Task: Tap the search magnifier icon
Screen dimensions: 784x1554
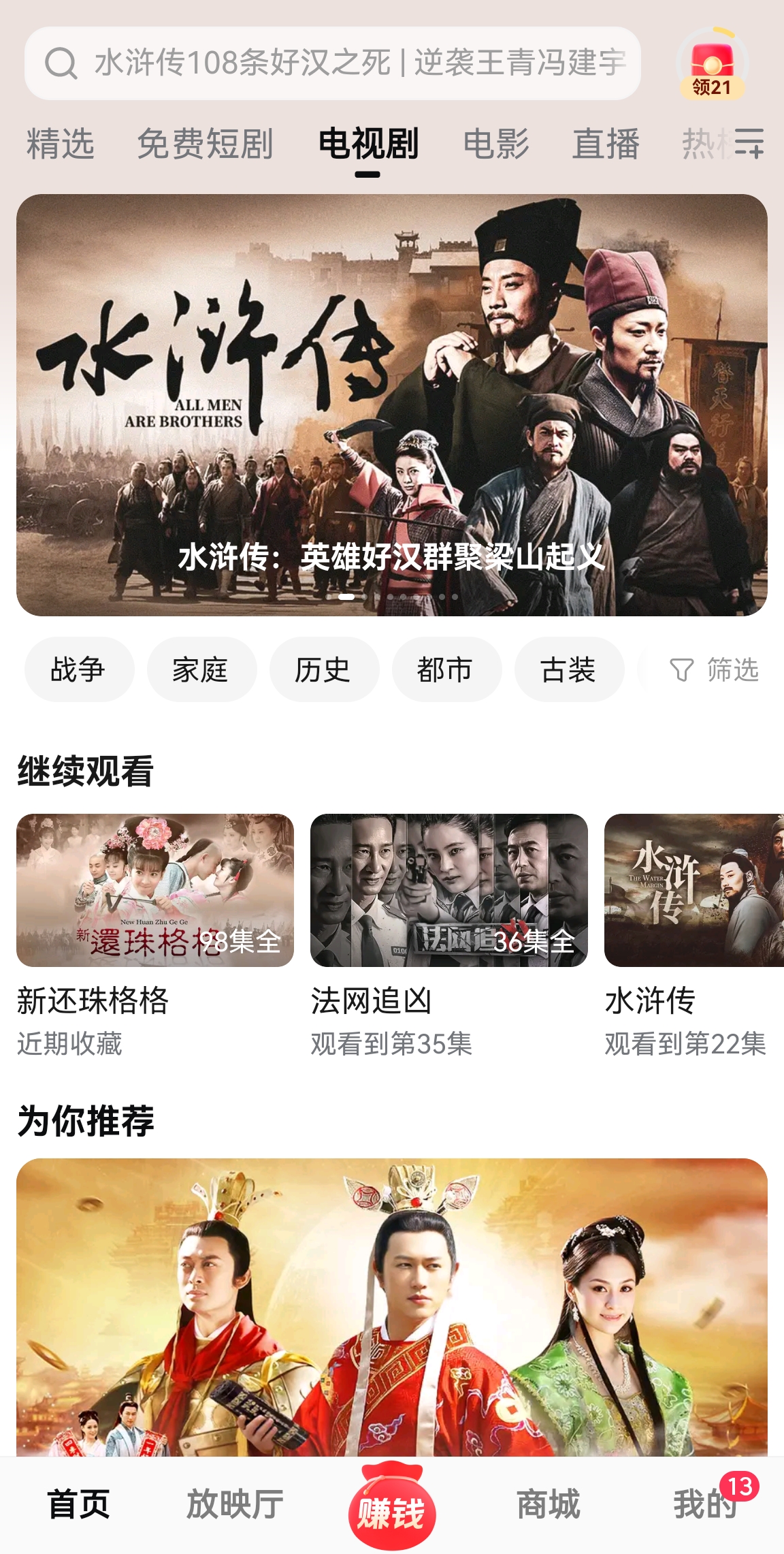Action: point(63,61)
